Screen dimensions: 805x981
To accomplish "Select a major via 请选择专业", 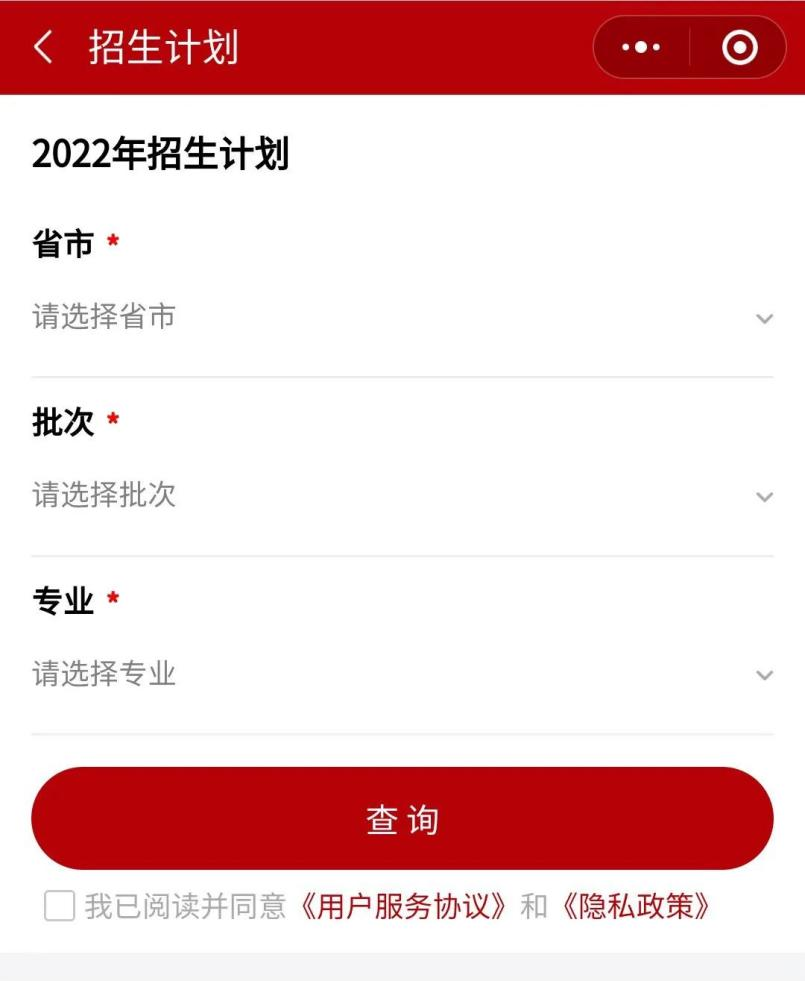I will (x=402, y=674).
